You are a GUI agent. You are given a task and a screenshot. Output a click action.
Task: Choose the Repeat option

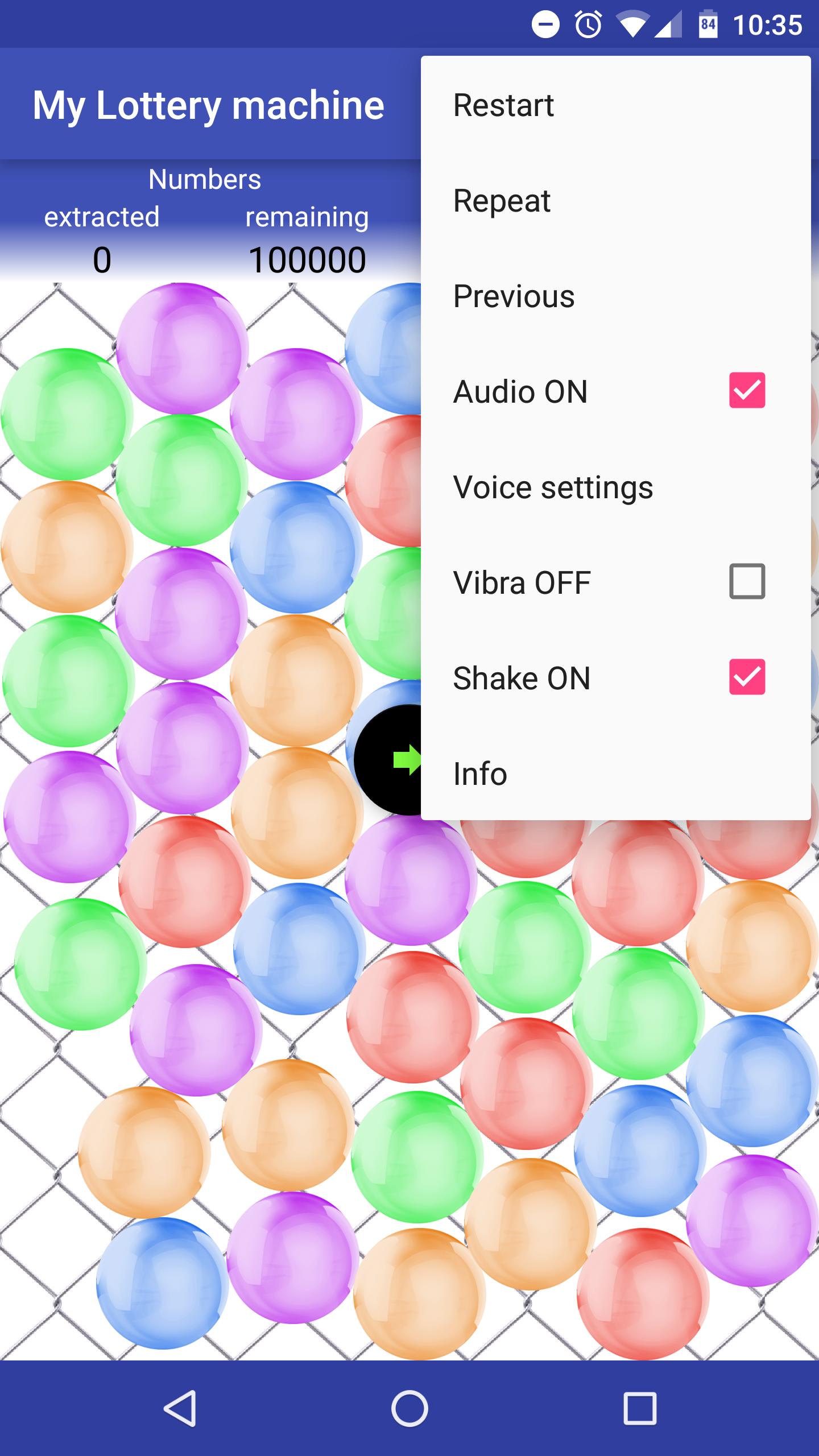point(502,201)
